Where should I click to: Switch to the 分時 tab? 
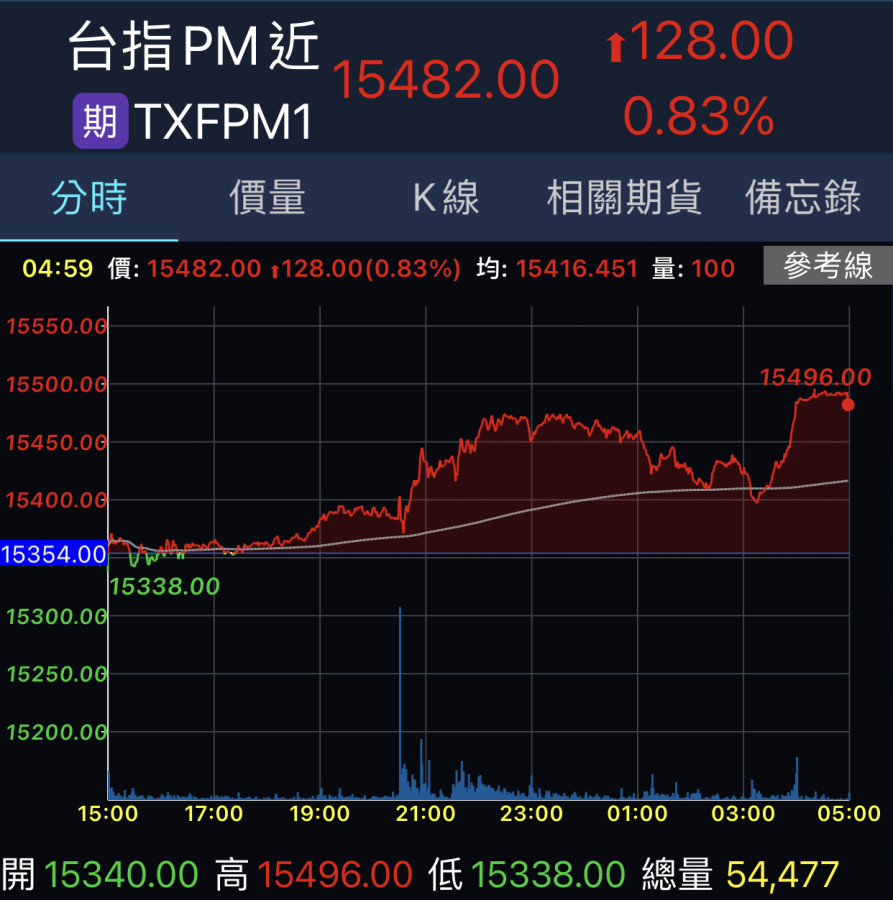point(89,198)
